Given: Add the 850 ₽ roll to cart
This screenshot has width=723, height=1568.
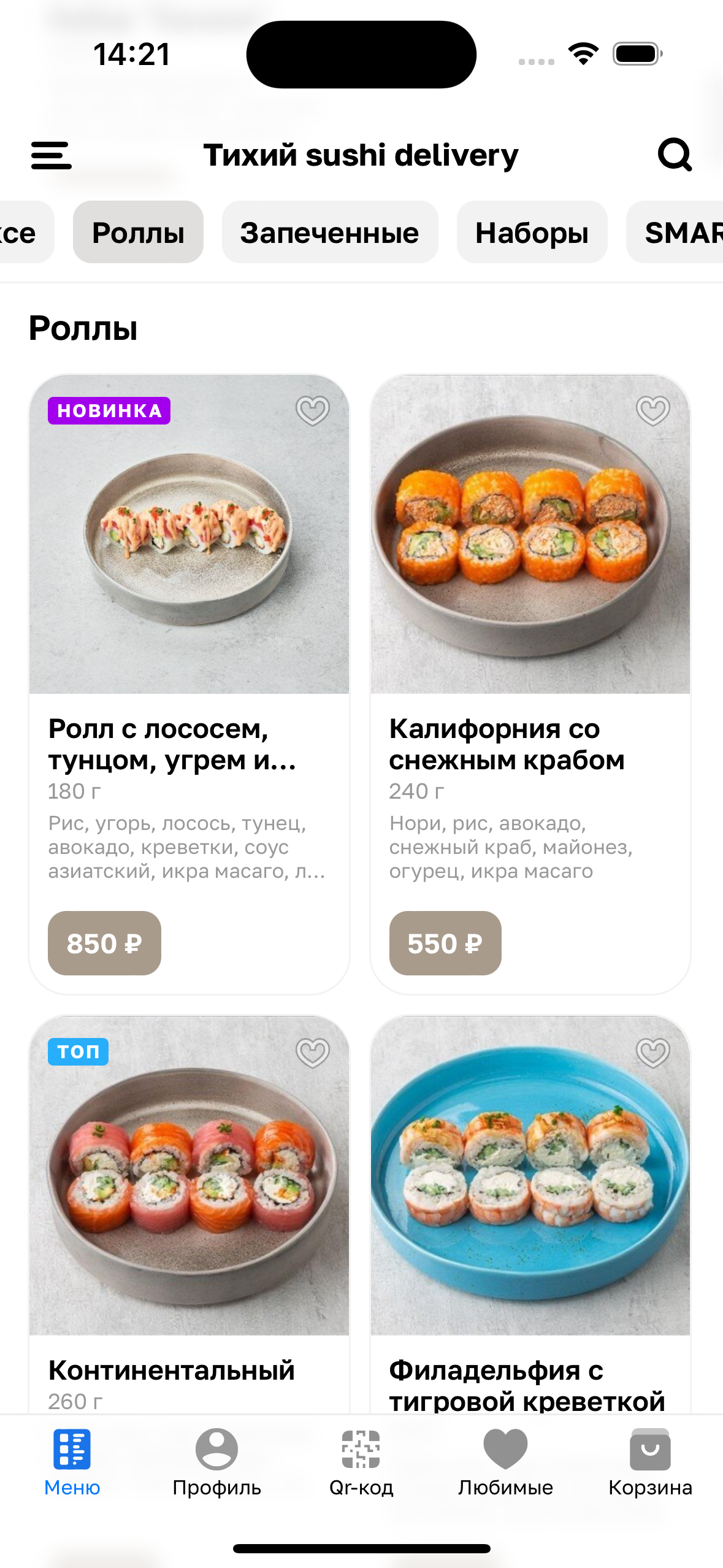Looking at the screenshot, I should (x=104, y=943).
